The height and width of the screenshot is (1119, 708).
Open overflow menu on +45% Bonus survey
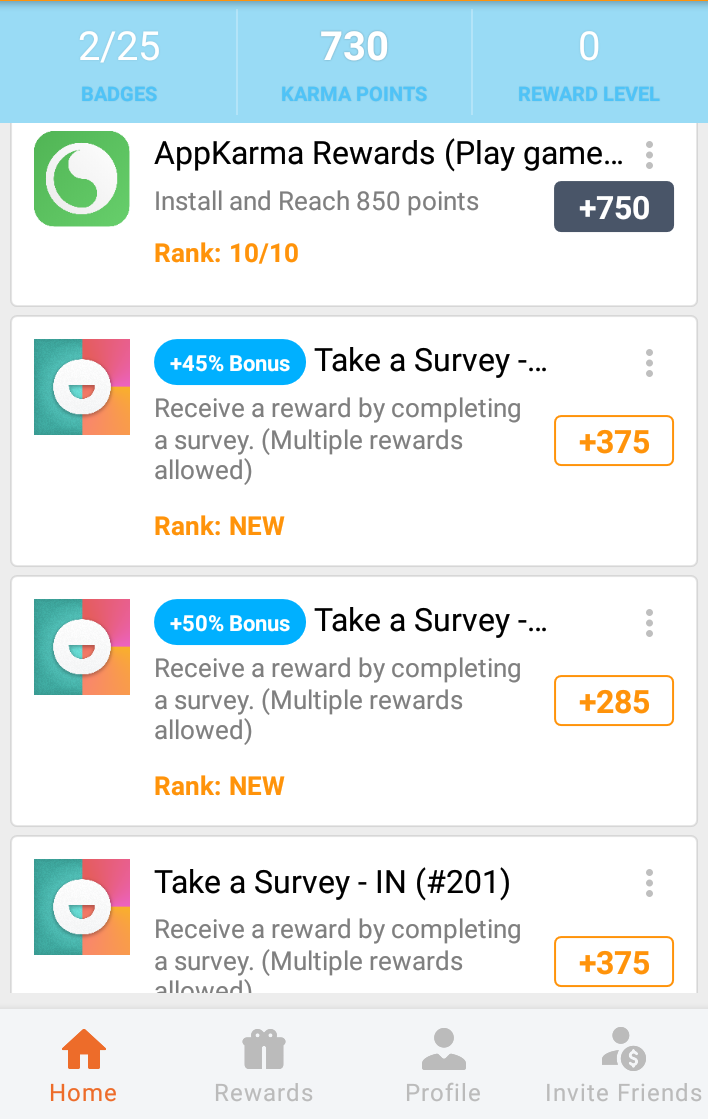pyautogui.click(x=649, y=362)
